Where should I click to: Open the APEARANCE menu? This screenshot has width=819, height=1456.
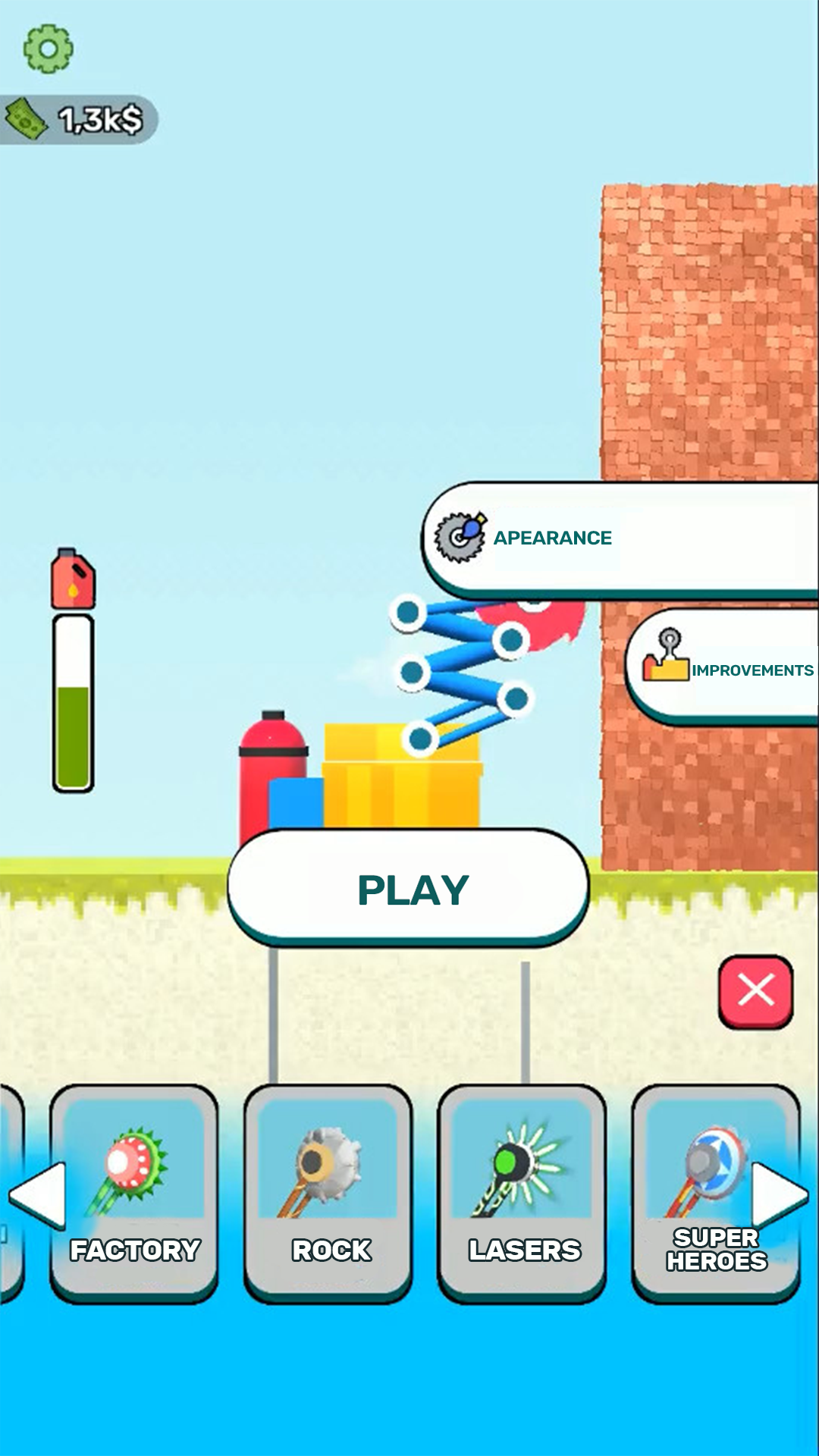tap(620, 539)
